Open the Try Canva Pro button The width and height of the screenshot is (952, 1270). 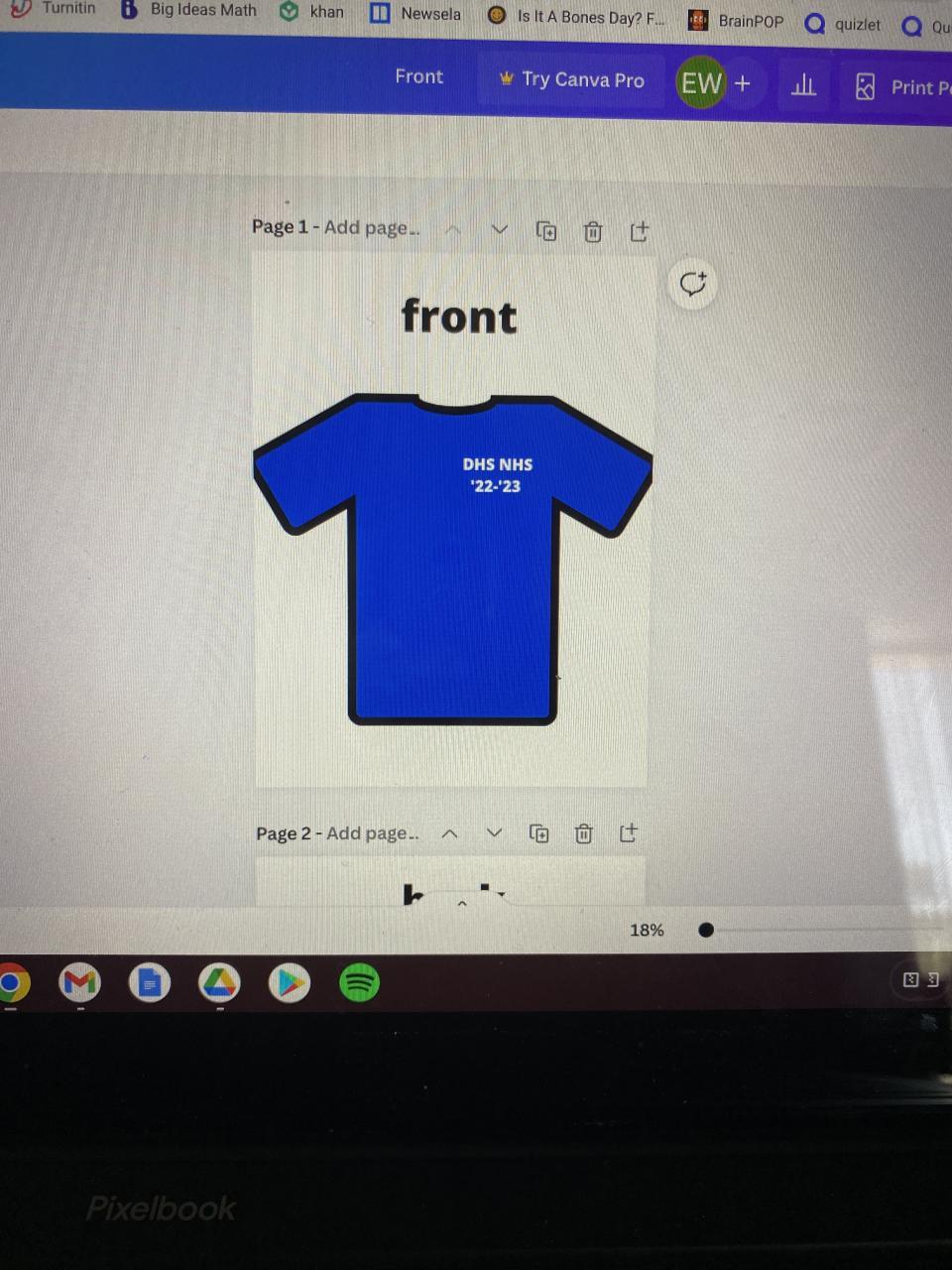[573, 79]
